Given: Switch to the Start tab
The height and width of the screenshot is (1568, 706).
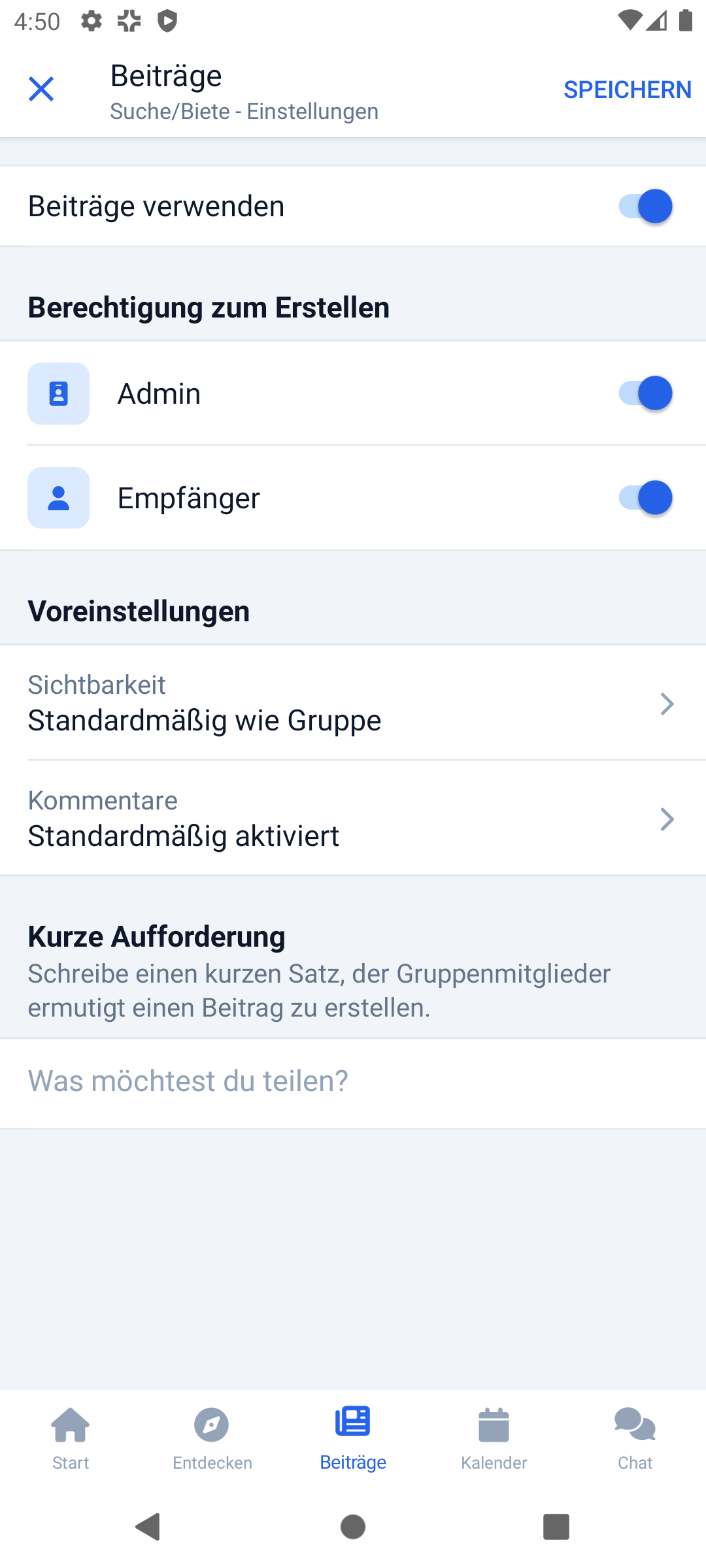Looking at the screenshot, I should click(x=71, y=1439).
